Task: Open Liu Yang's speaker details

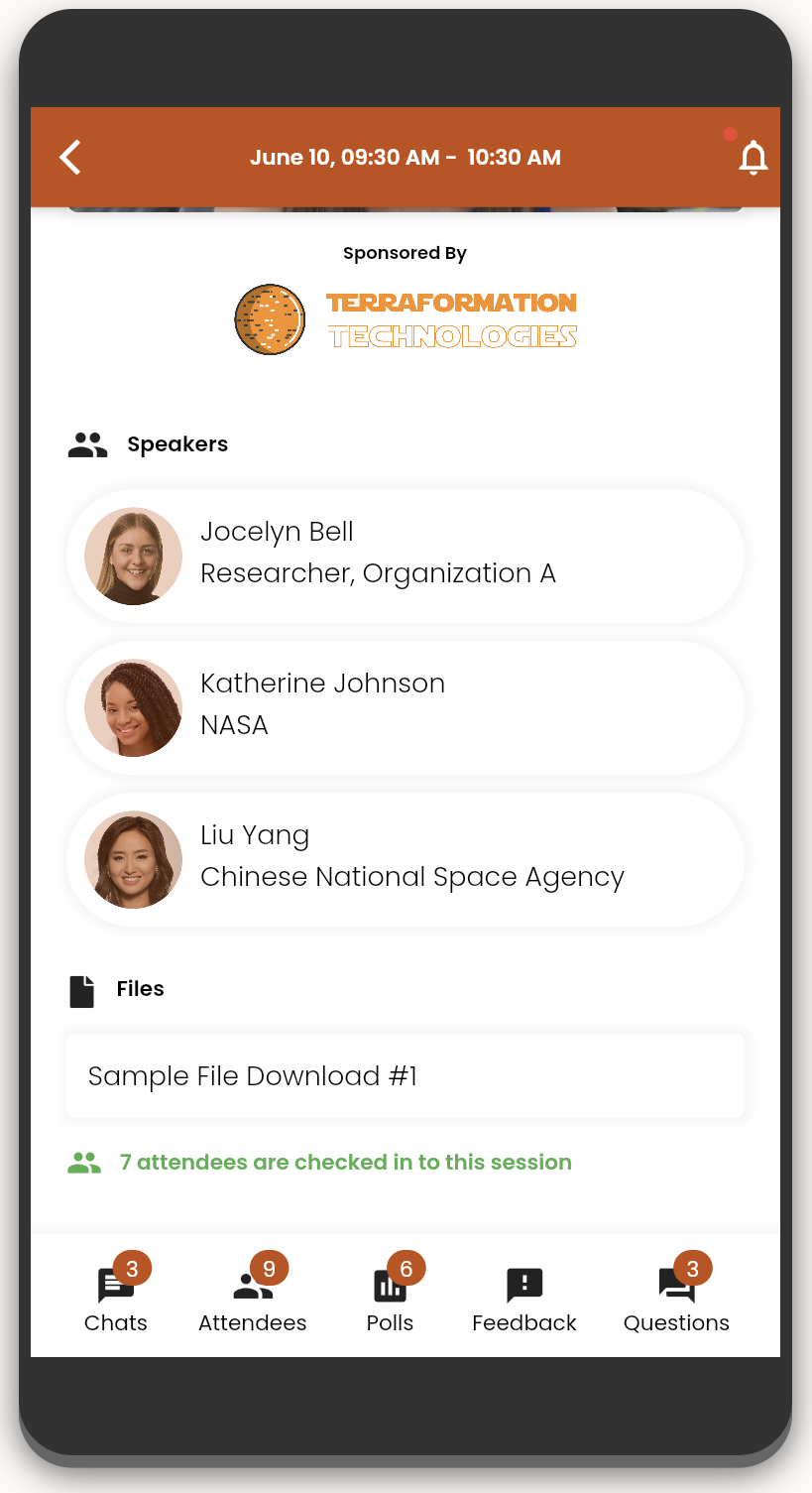Action: 405,859
